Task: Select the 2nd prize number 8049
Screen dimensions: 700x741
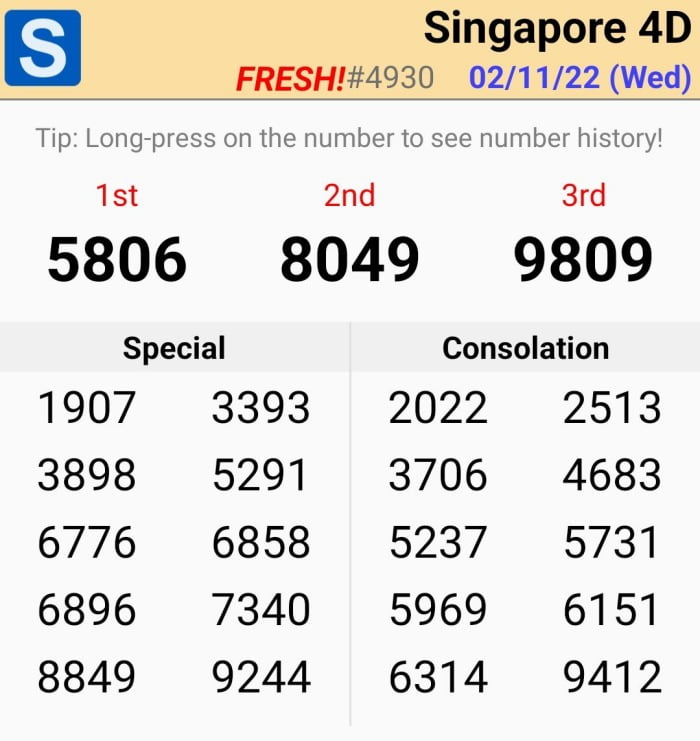Action: point(349,261)
